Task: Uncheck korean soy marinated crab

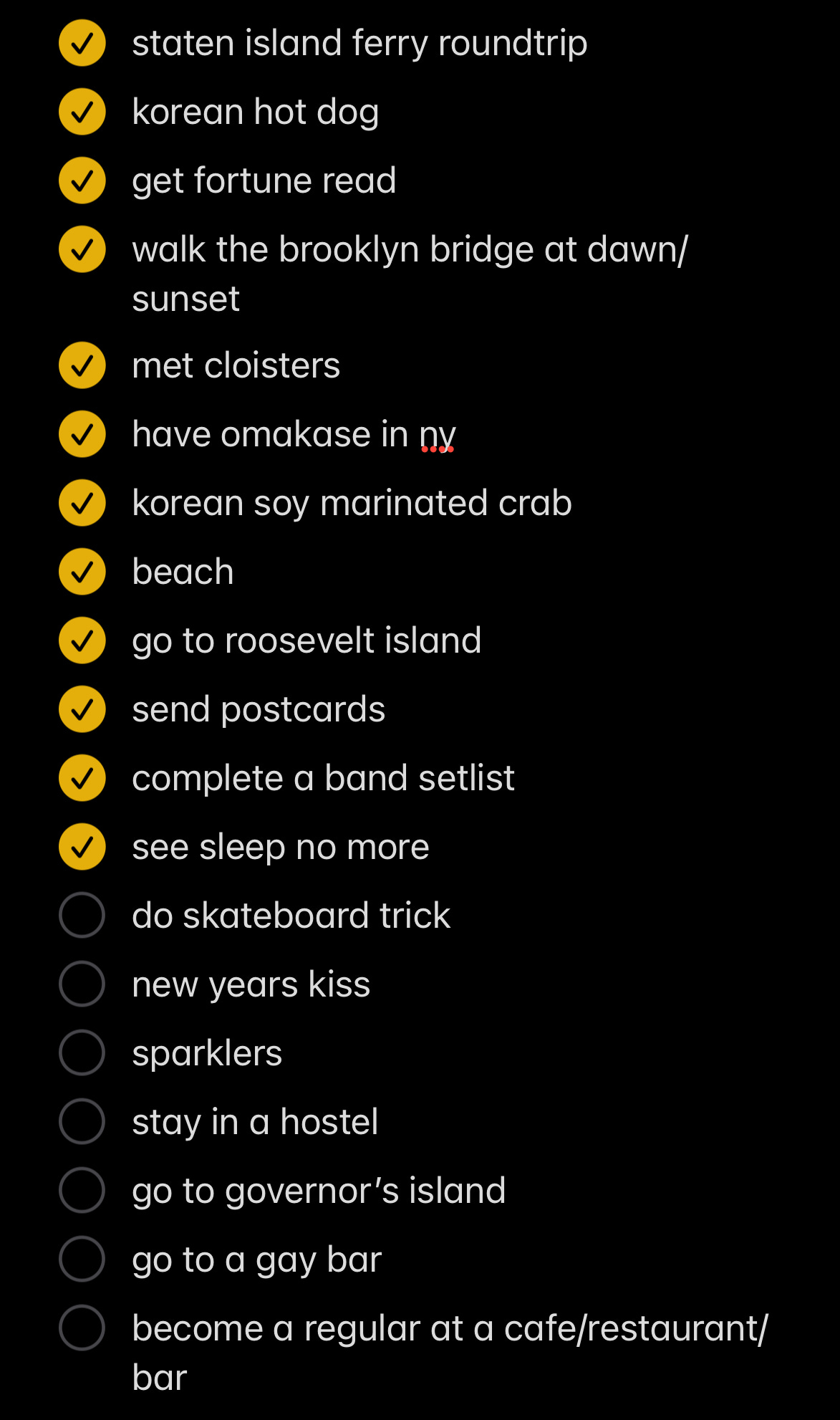Action: pyautogui.click(x=82, y=503)
